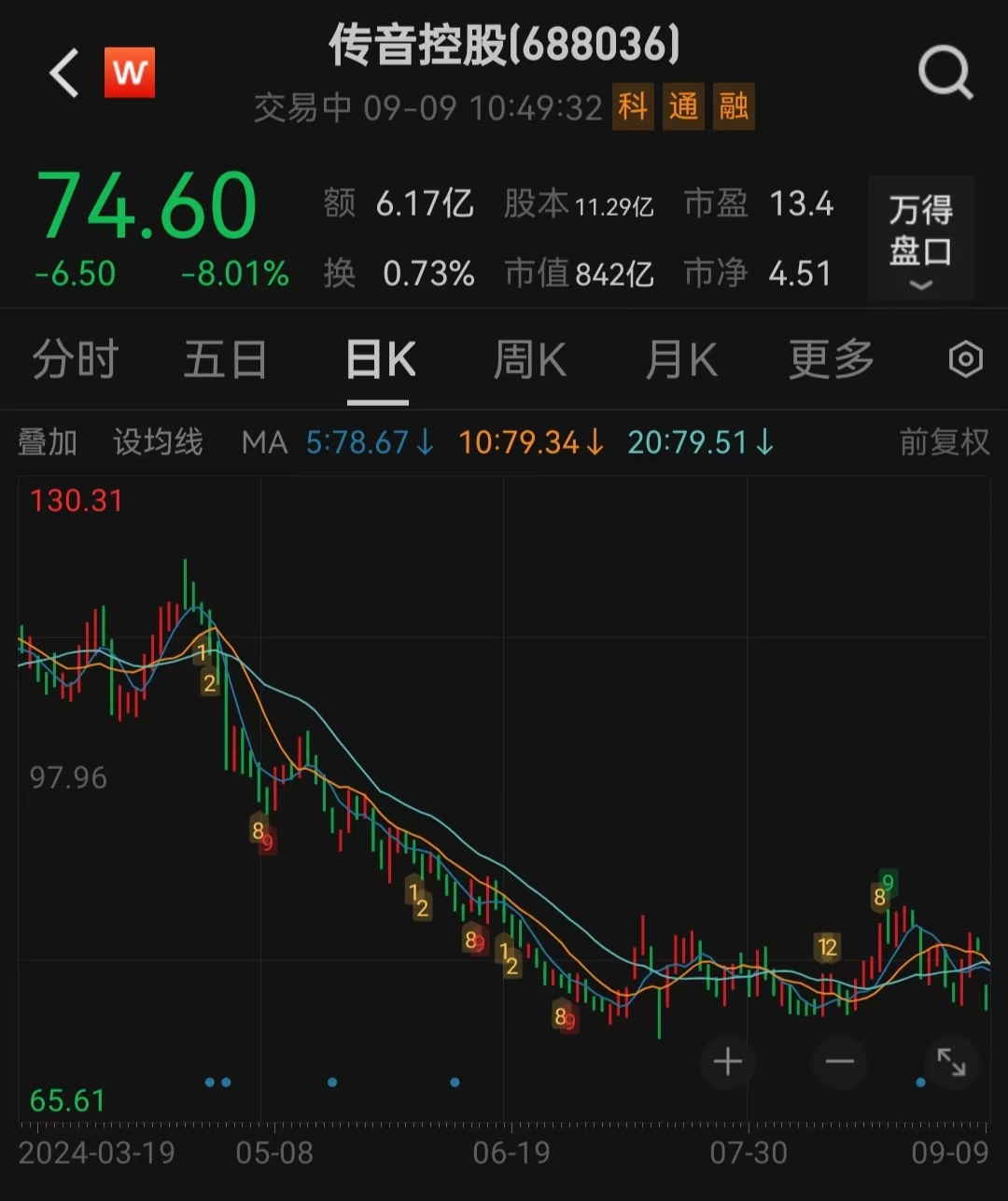Zoom out the K-line chart
The width and height of the screenshot is (1008, 1201).
[840, 1062]
